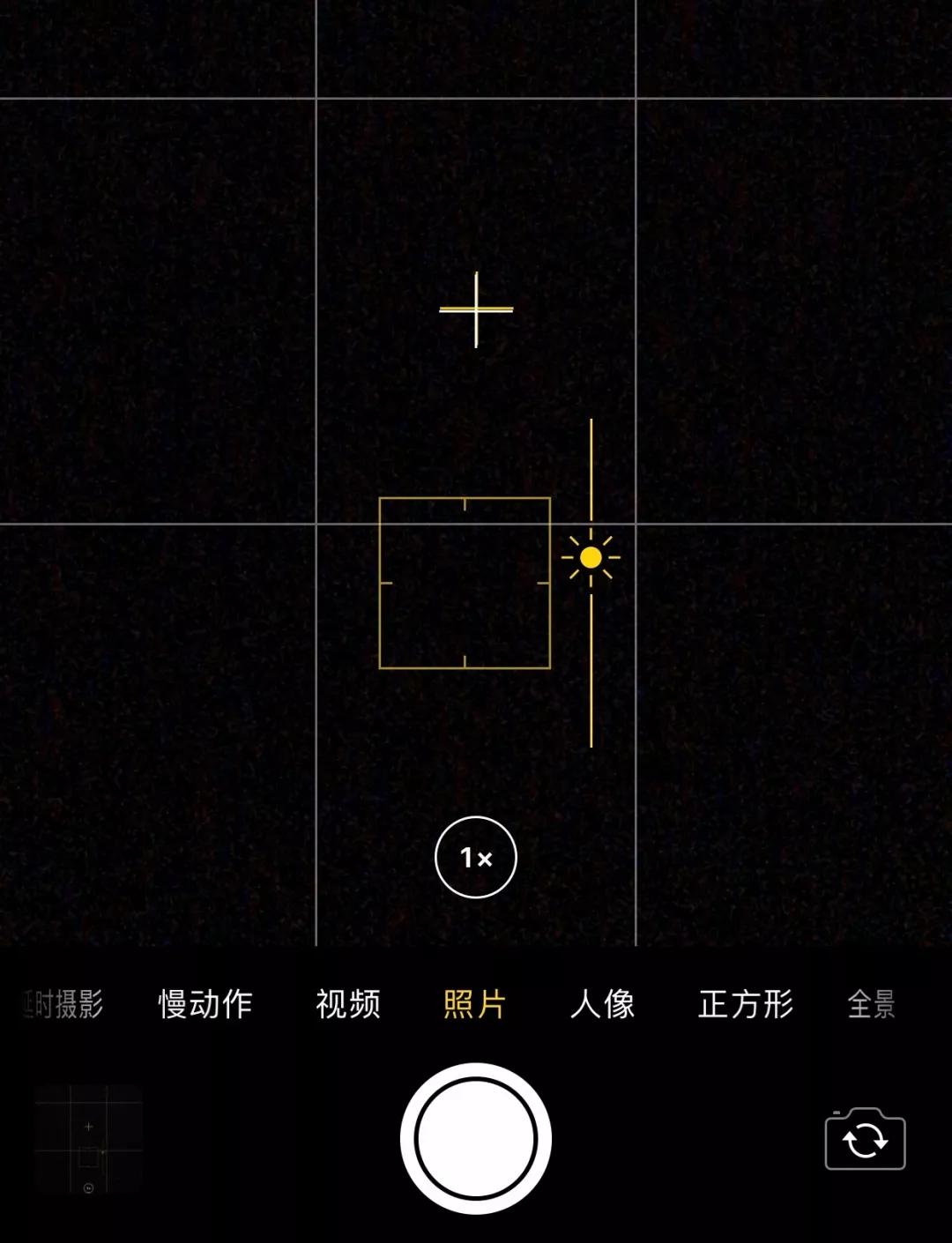Switch to 正方形 mode
This screenshot has width=952, height=1243.
click(746, 1004)
